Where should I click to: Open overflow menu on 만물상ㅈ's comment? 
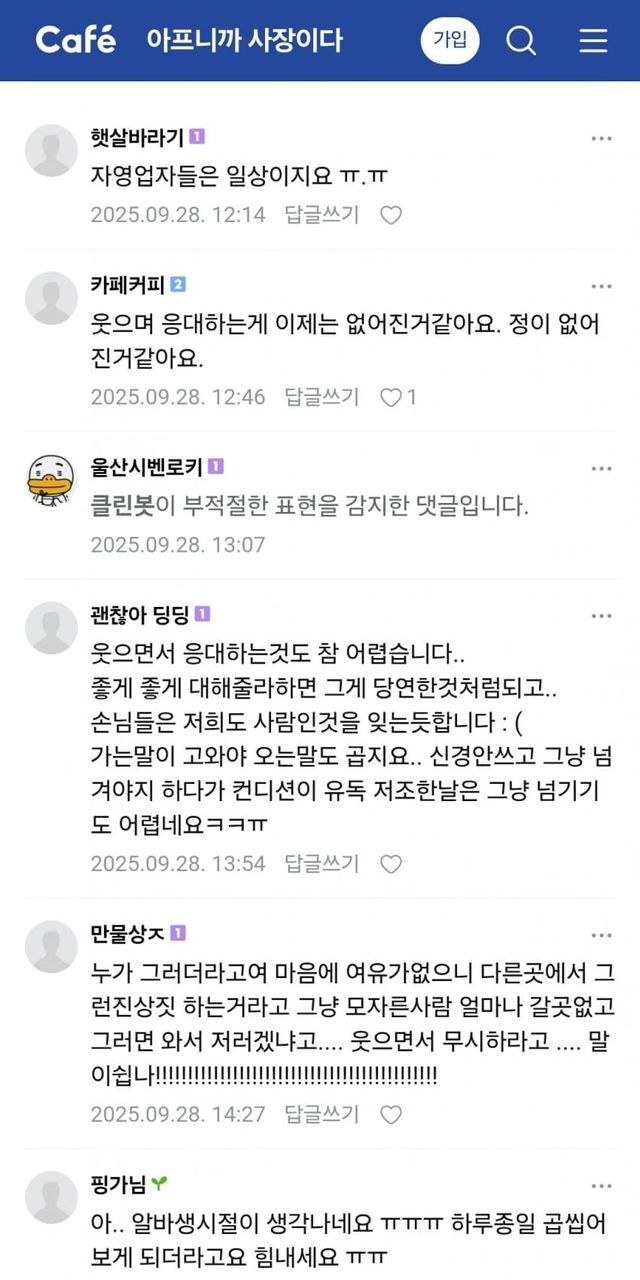pyautogui.click(x=600, y=934)
